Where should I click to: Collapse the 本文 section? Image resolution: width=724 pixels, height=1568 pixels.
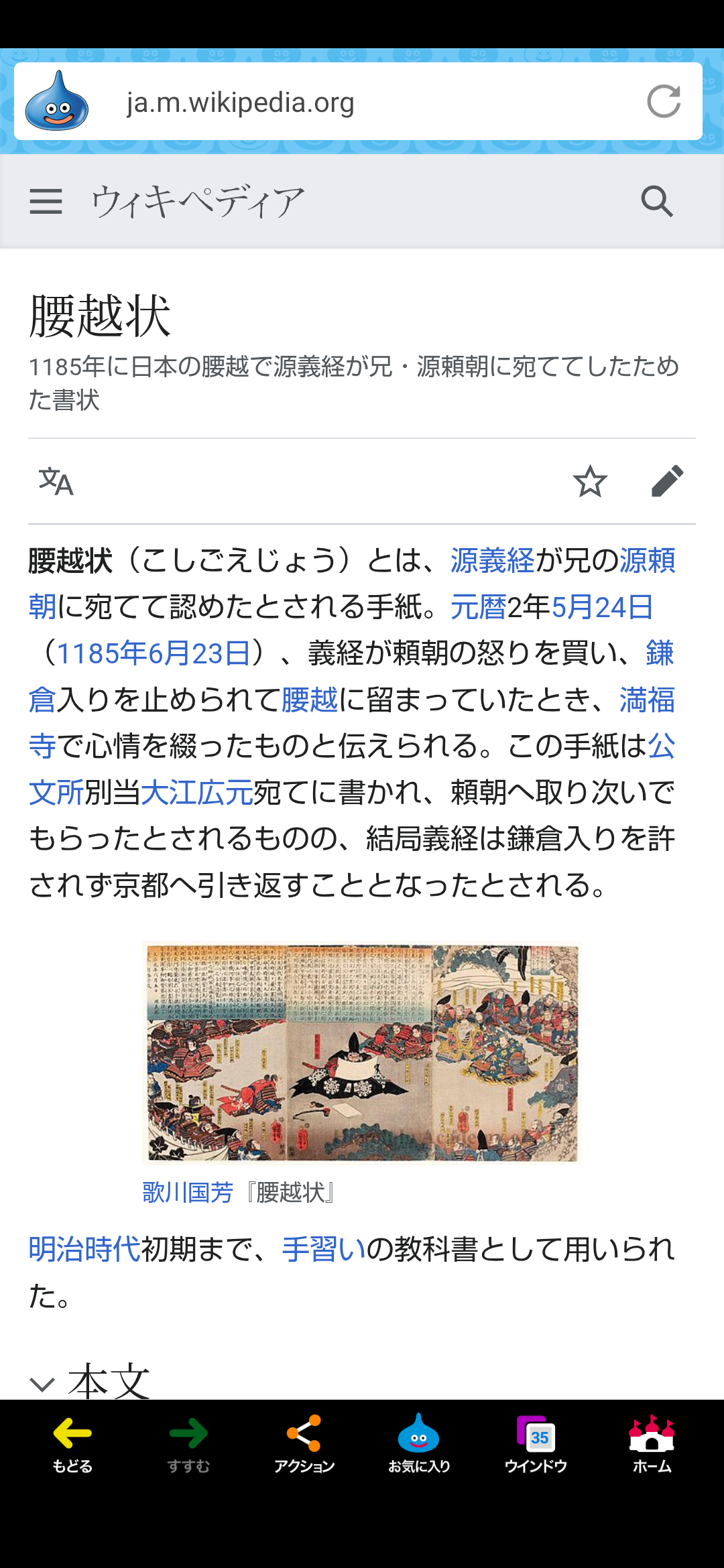click(x=90, y=1380)
